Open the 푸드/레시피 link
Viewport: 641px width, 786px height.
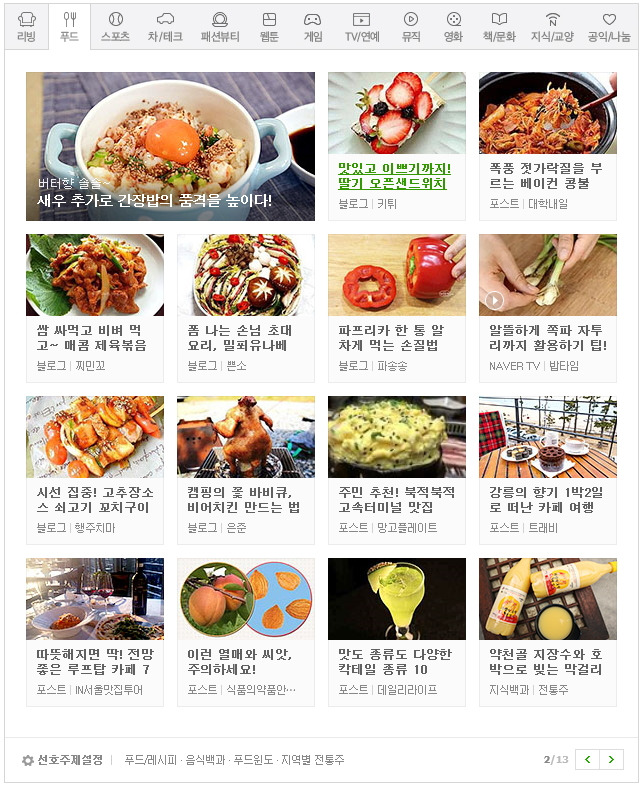tap(150, 760)
